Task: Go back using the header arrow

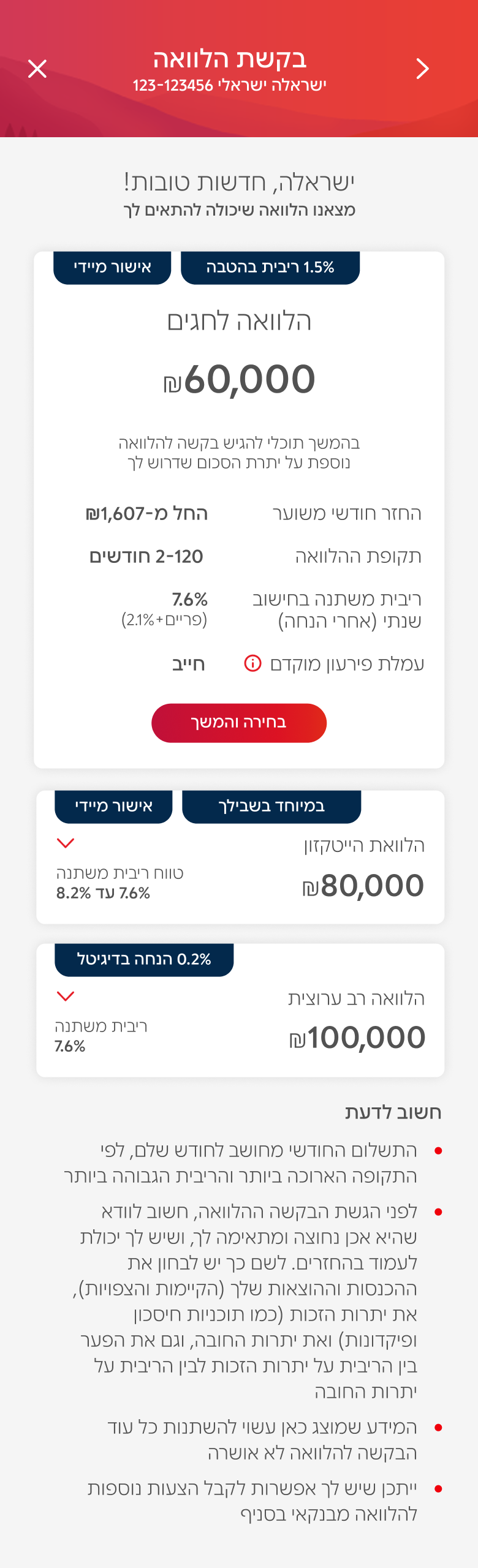Action: [x=422, y=69]
